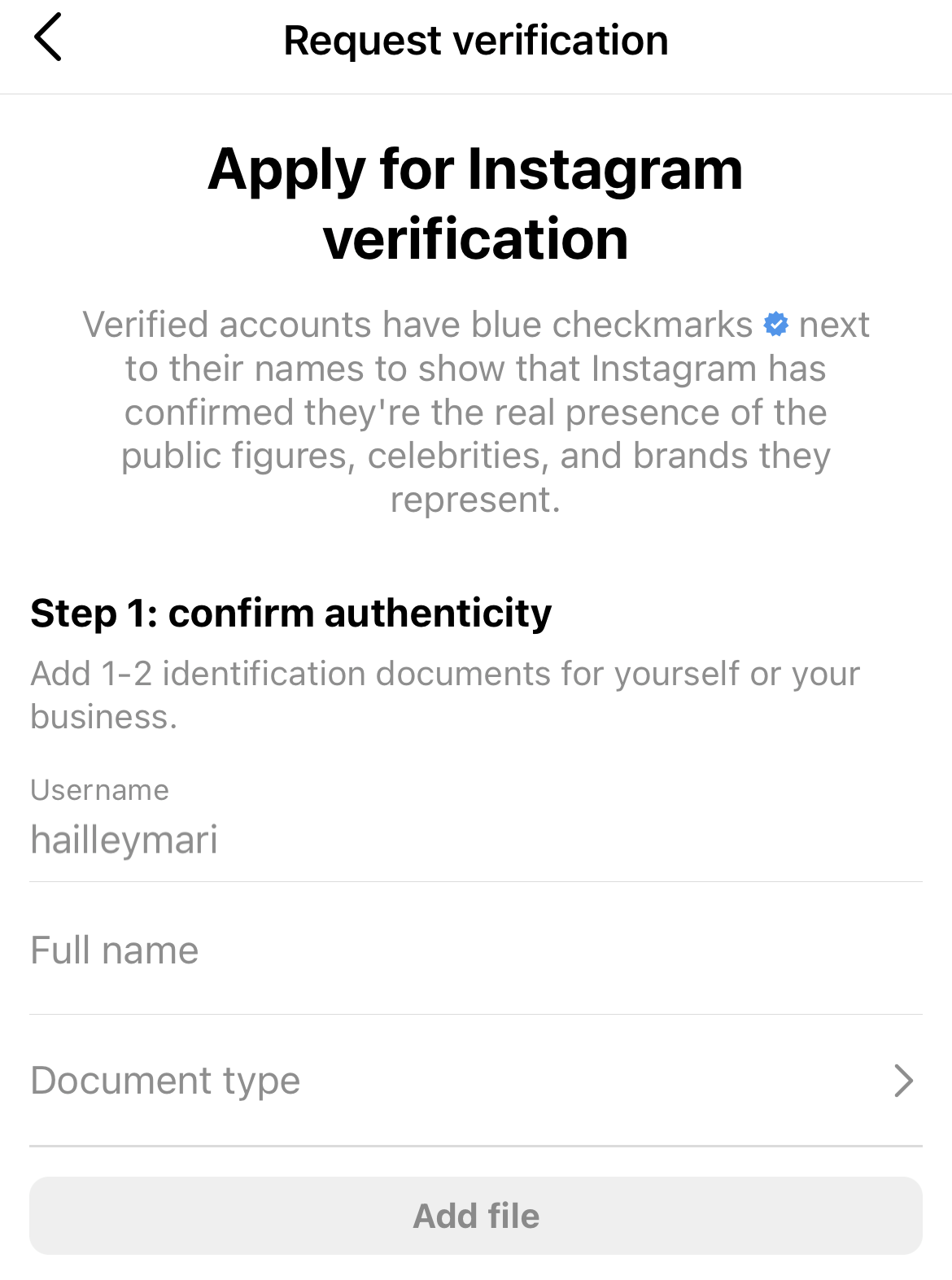The width and height of the screenshot is (952, 1280).
Task: Open the Document type picker
Action: (475, 1080)
